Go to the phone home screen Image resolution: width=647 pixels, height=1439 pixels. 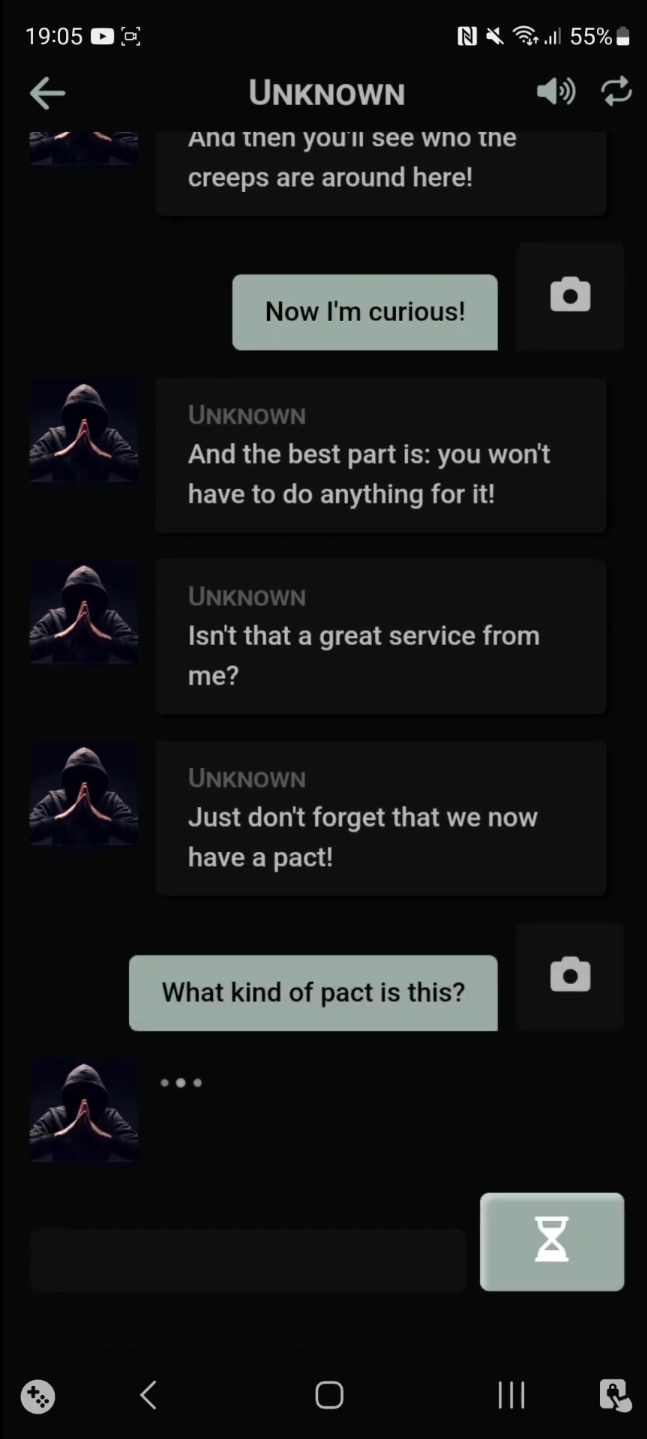[x=329, y=1395]
